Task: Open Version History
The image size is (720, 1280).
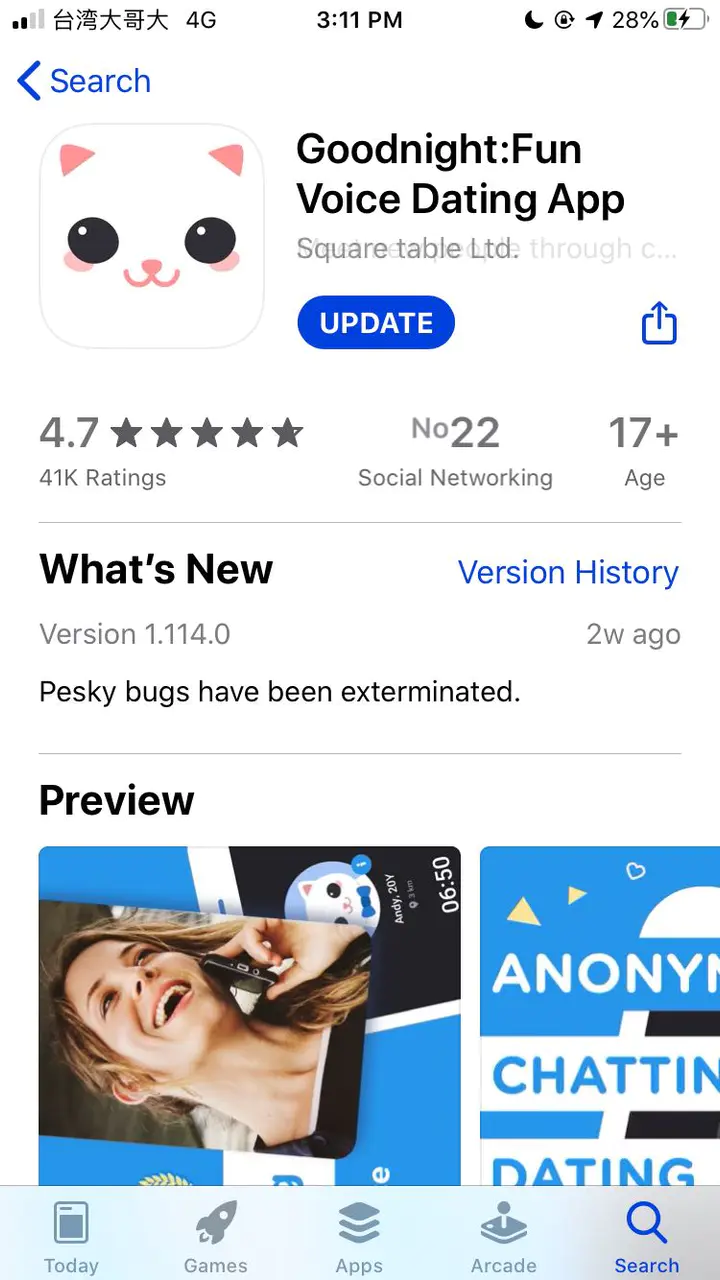Action: click(x=567, y=572)
